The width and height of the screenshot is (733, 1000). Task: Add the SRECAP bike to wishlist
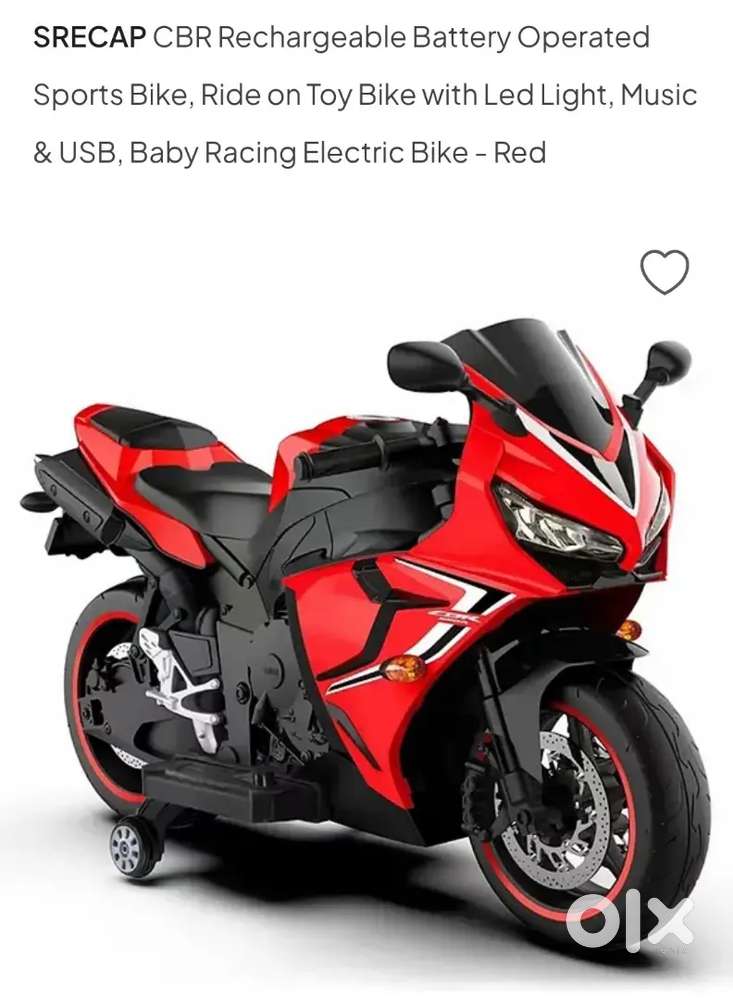click(665, 272)
